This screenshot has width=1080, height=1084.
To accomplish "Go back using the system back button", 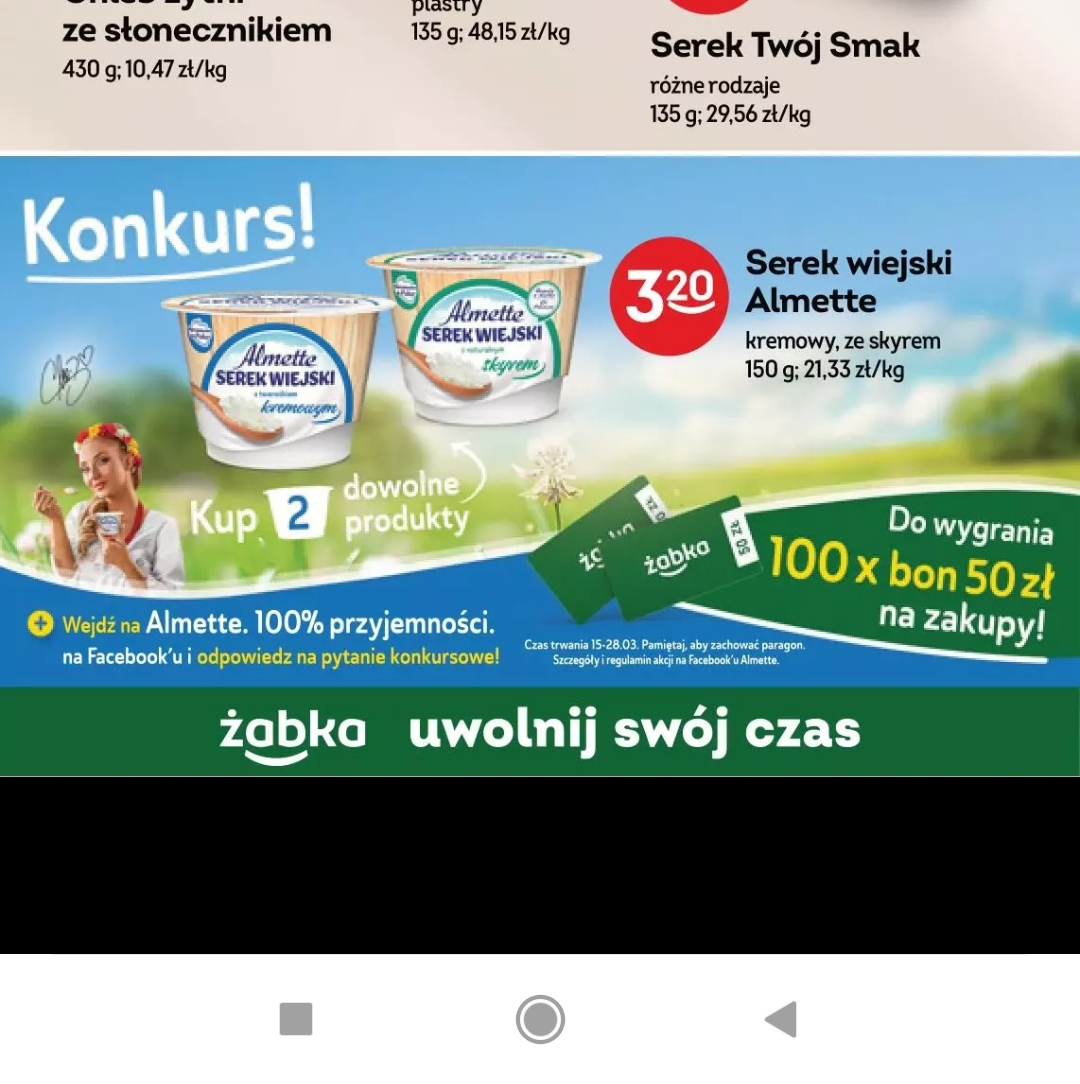I will pyautogui.click(x=781, y=1019).
